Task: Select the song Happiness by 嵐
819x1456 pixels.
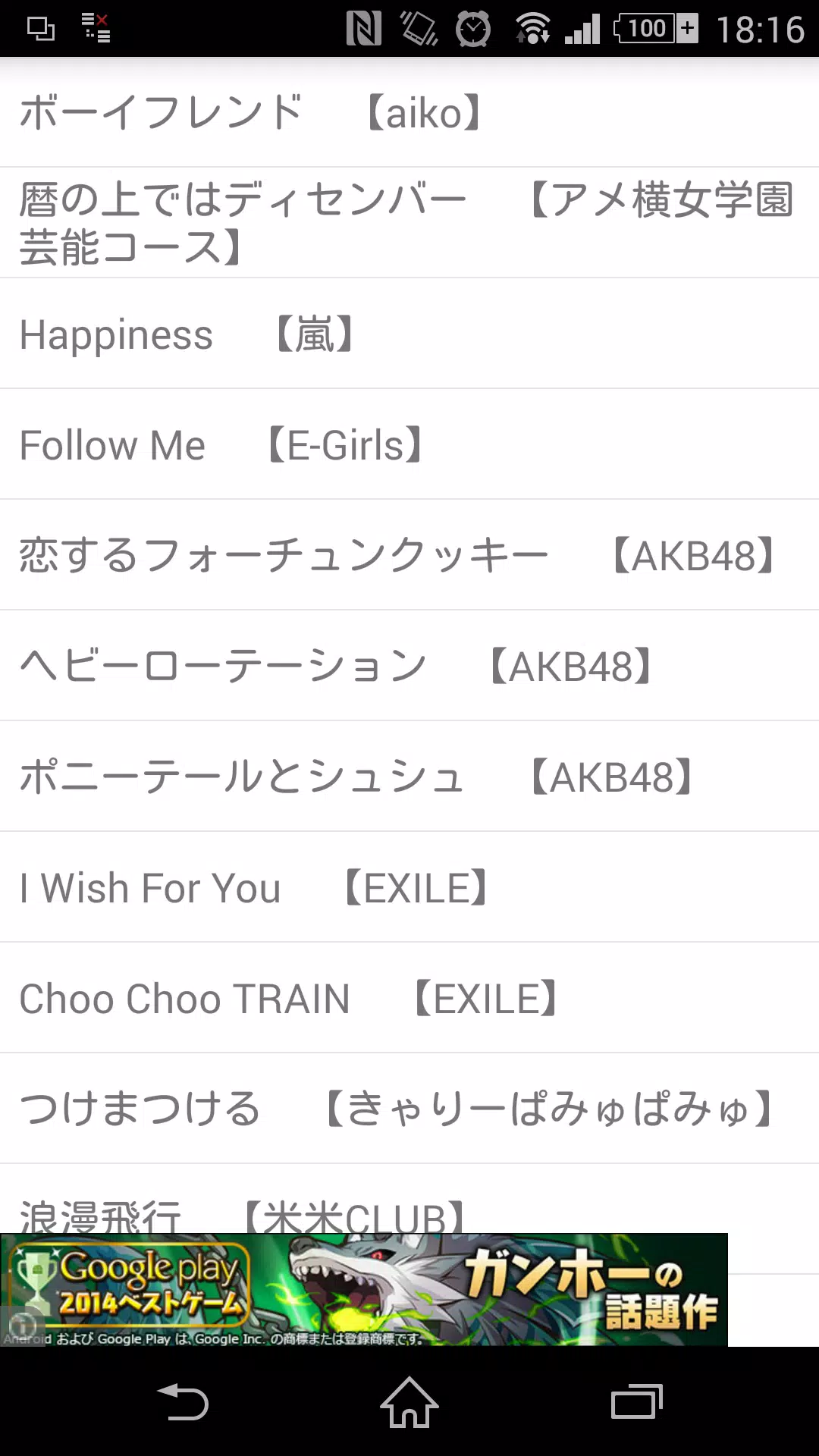Action: tap(409, 334)
